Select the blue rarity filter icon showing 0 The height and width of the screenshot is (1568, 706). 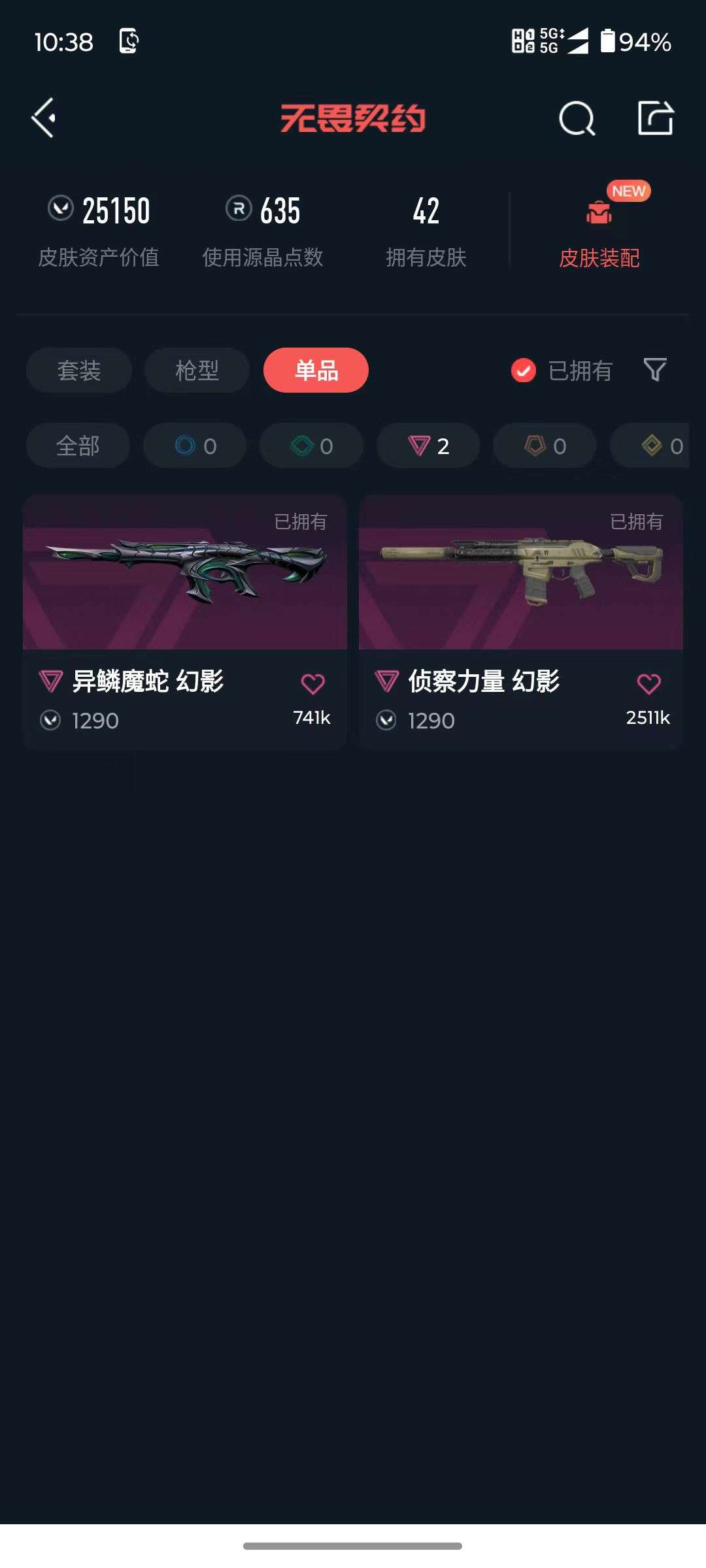coord(194,446)
